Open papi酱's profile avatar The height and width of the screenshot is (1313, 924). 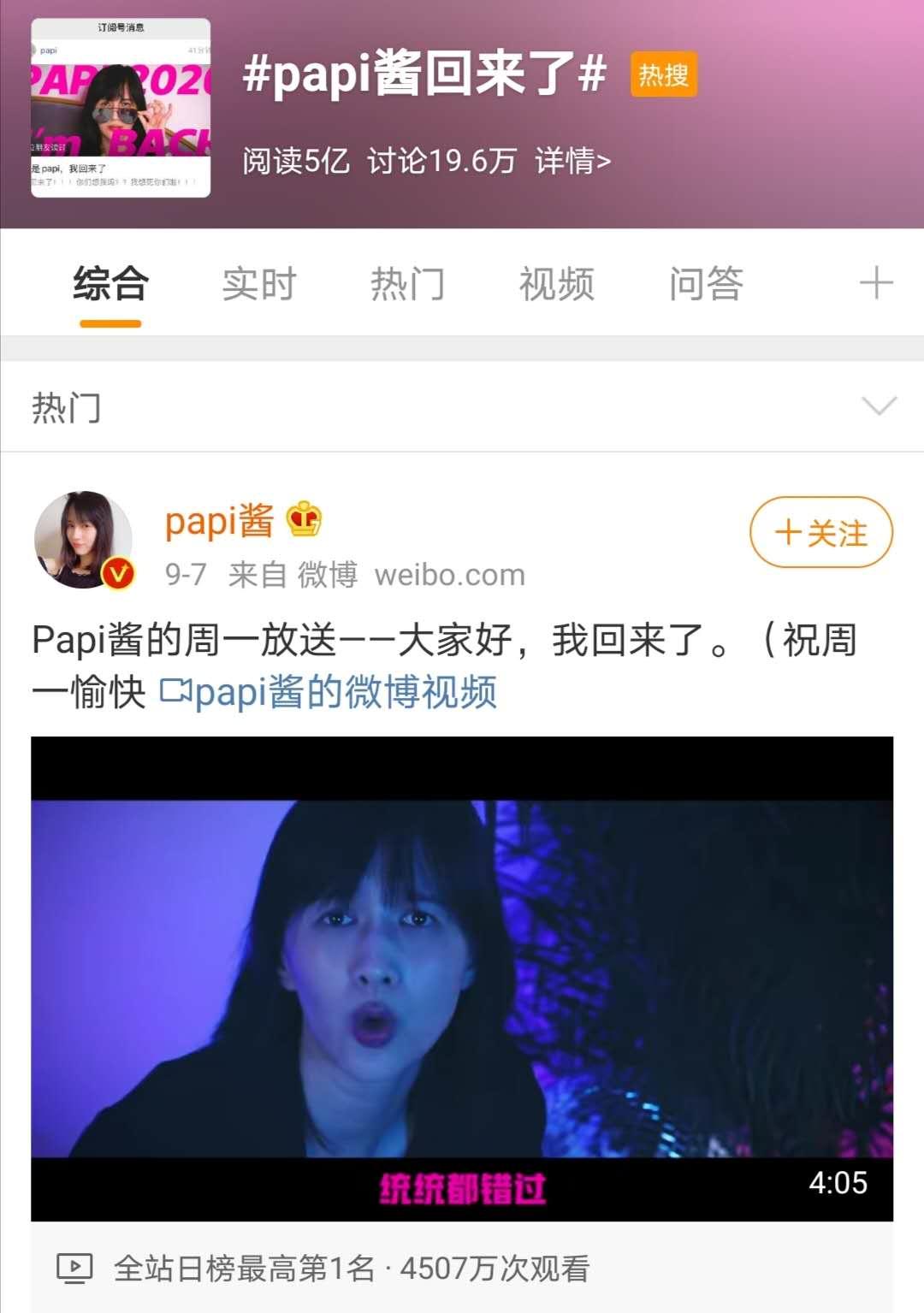click(x=83, y=540)
